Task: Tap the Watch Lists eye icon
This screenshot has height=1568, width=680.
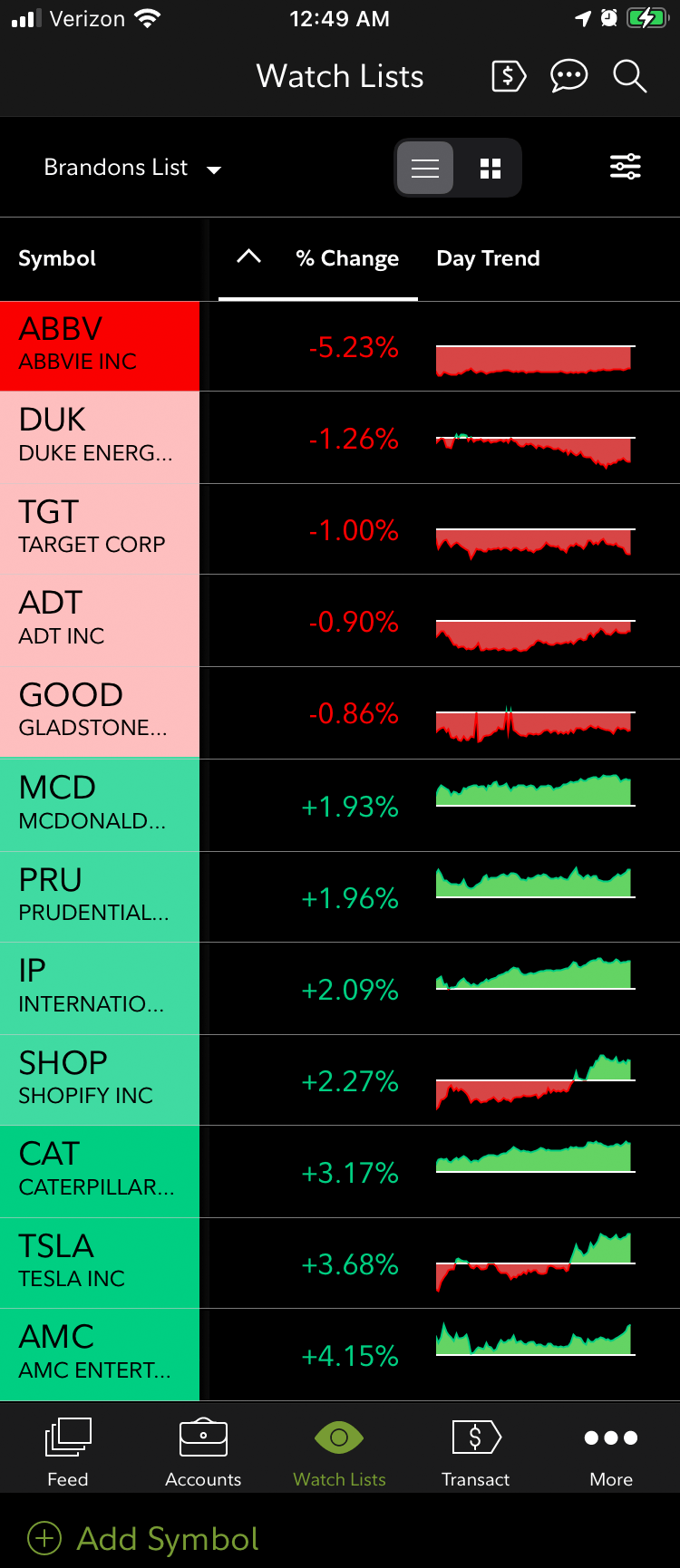Action: 339,1447
